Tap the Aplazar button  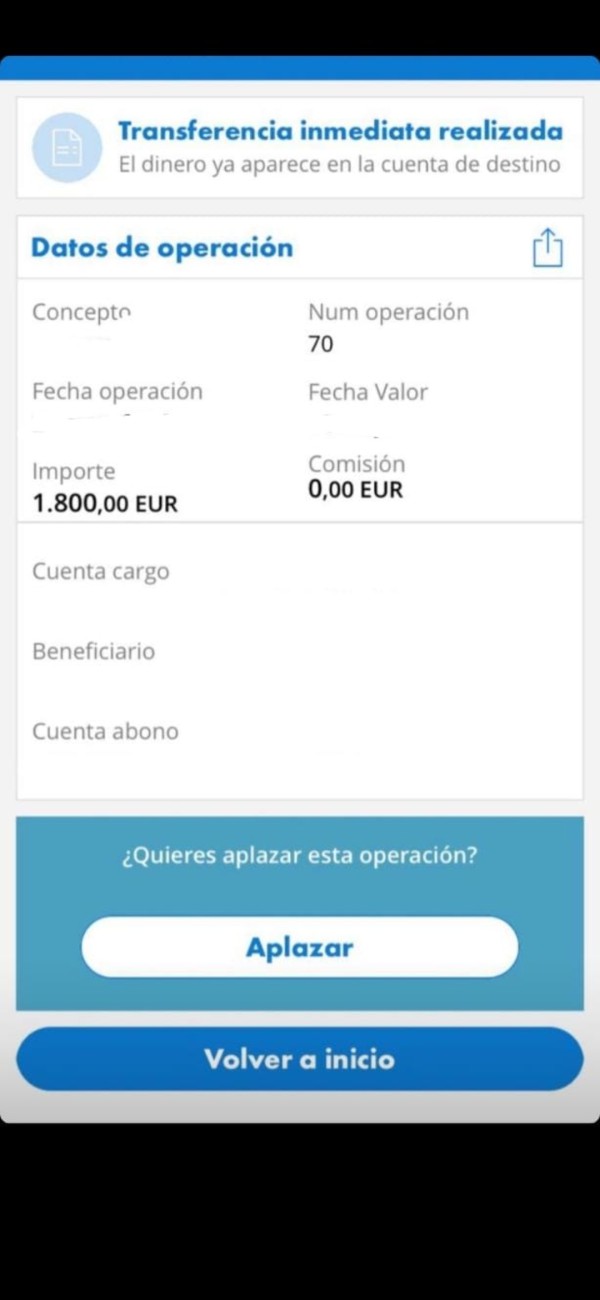pos(299,946)
